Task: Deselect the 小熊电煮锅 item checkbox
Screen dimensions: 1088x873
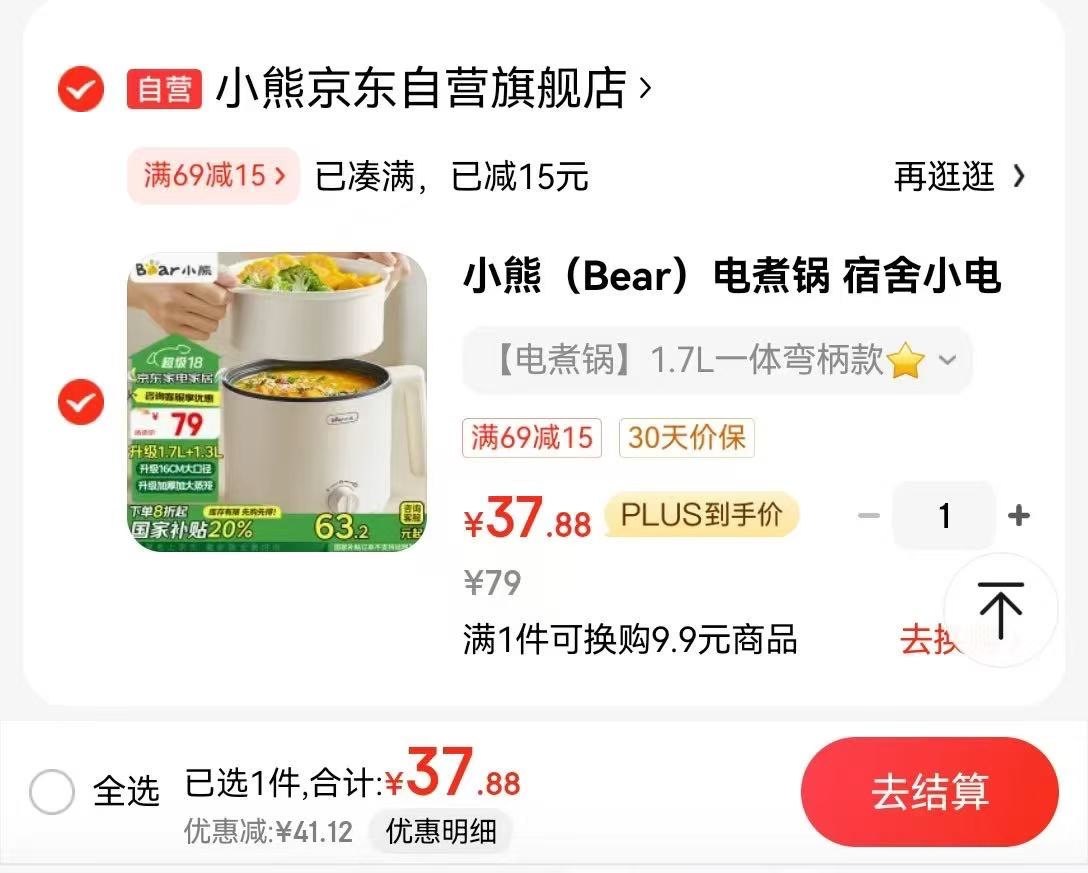Action: tap(80, 403)
